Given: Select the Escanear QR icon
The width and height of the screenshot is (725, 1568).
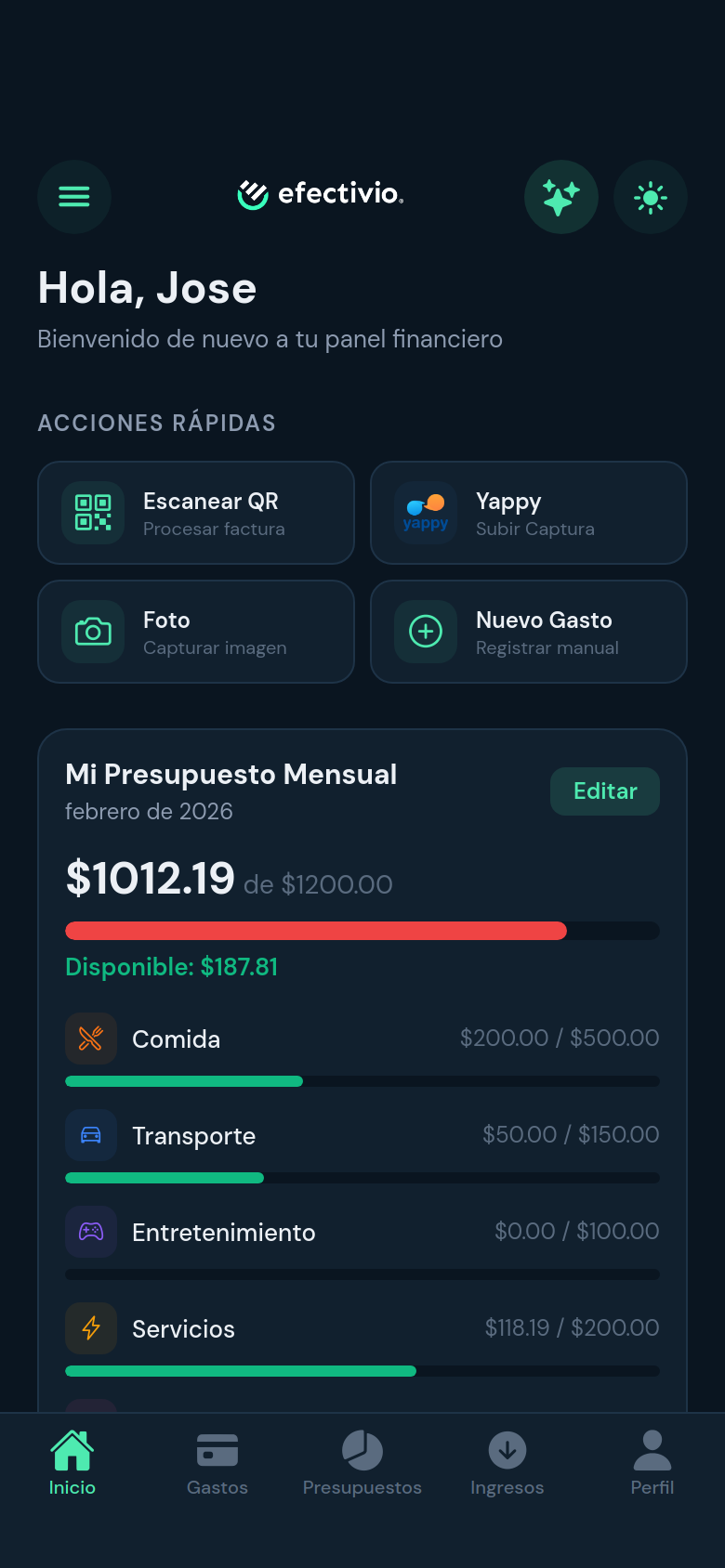Looking at the screenshot, I should pos(92,512).
